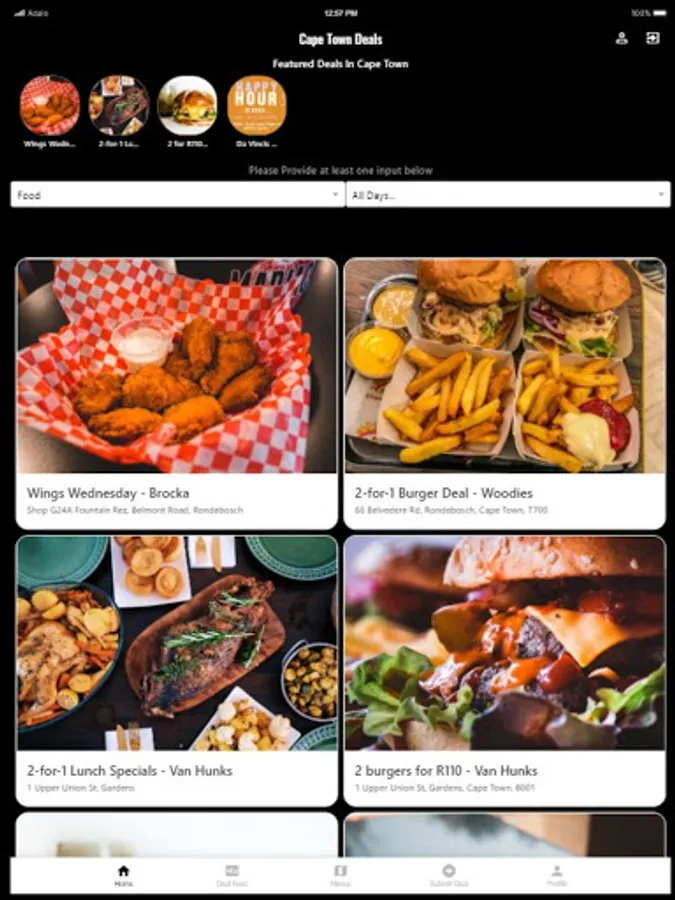Open the Wings Wednesday featured deal circle
Screen dimensions: 675x900
pos(49,106)
